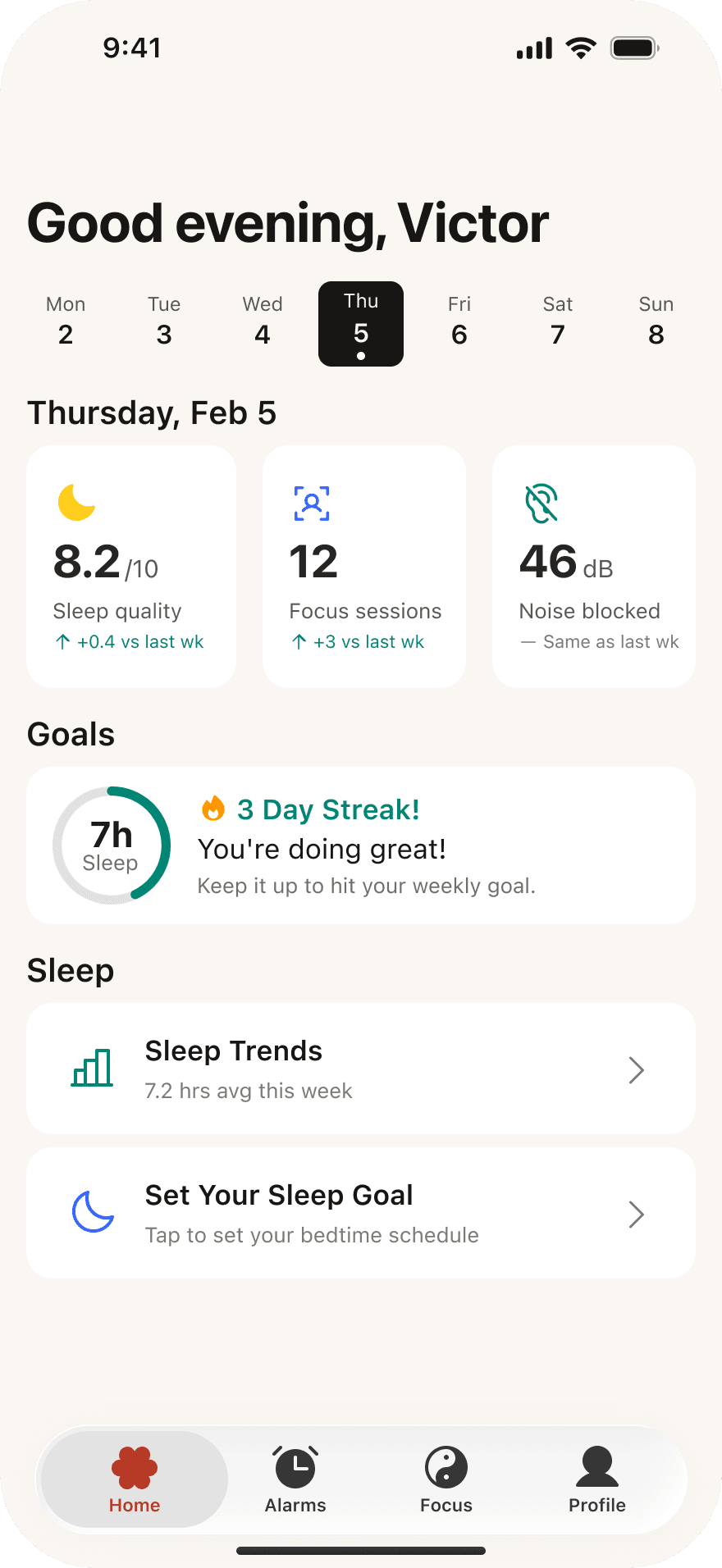Select Thursday 5 in the date picker
Viewport: 722px width, 1568px height.
click(361, 323)
